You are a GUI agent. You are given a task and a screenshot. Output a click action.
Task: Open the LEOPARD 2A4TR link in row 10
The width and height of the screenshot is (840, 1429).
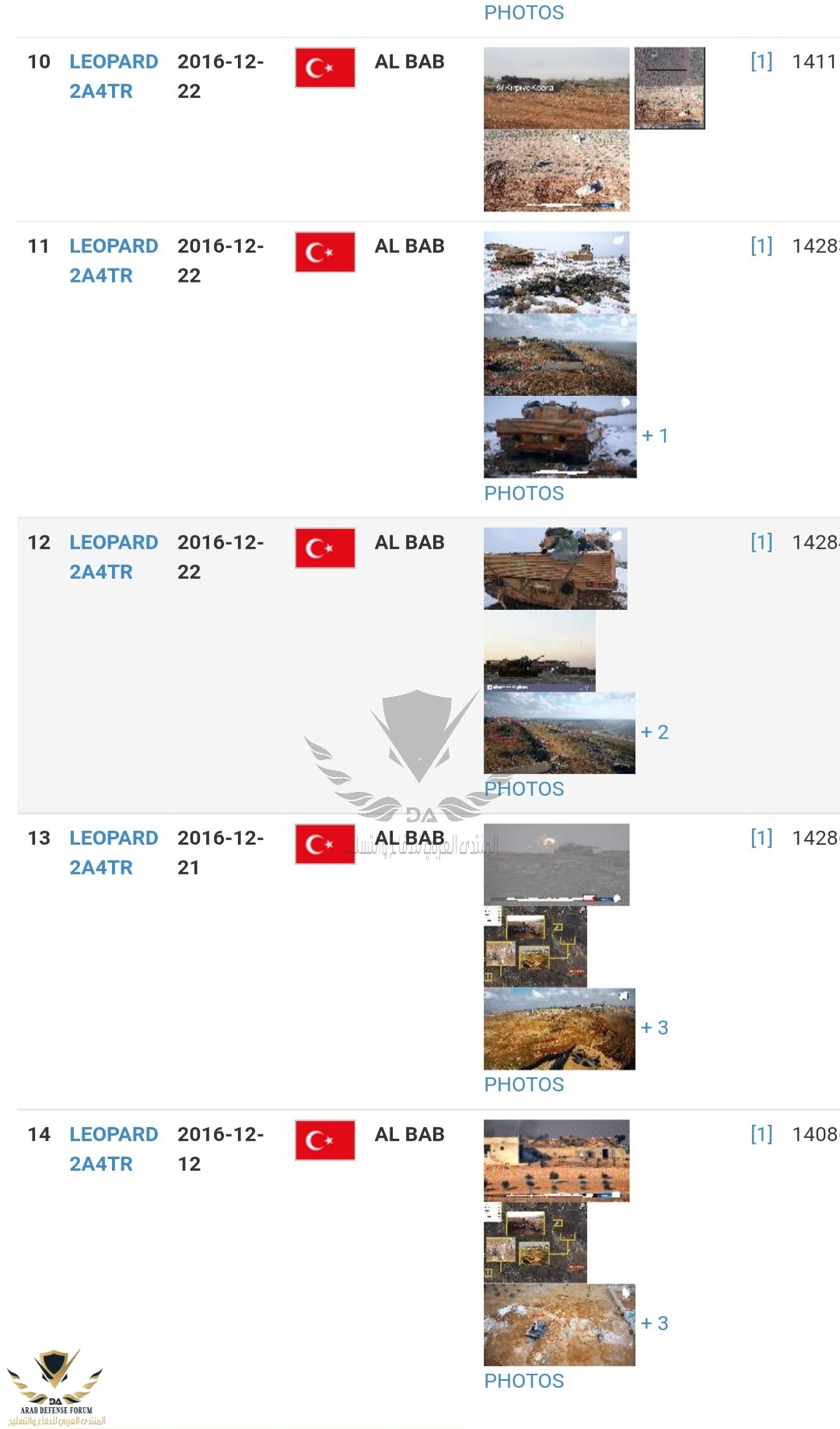[114, 75]
